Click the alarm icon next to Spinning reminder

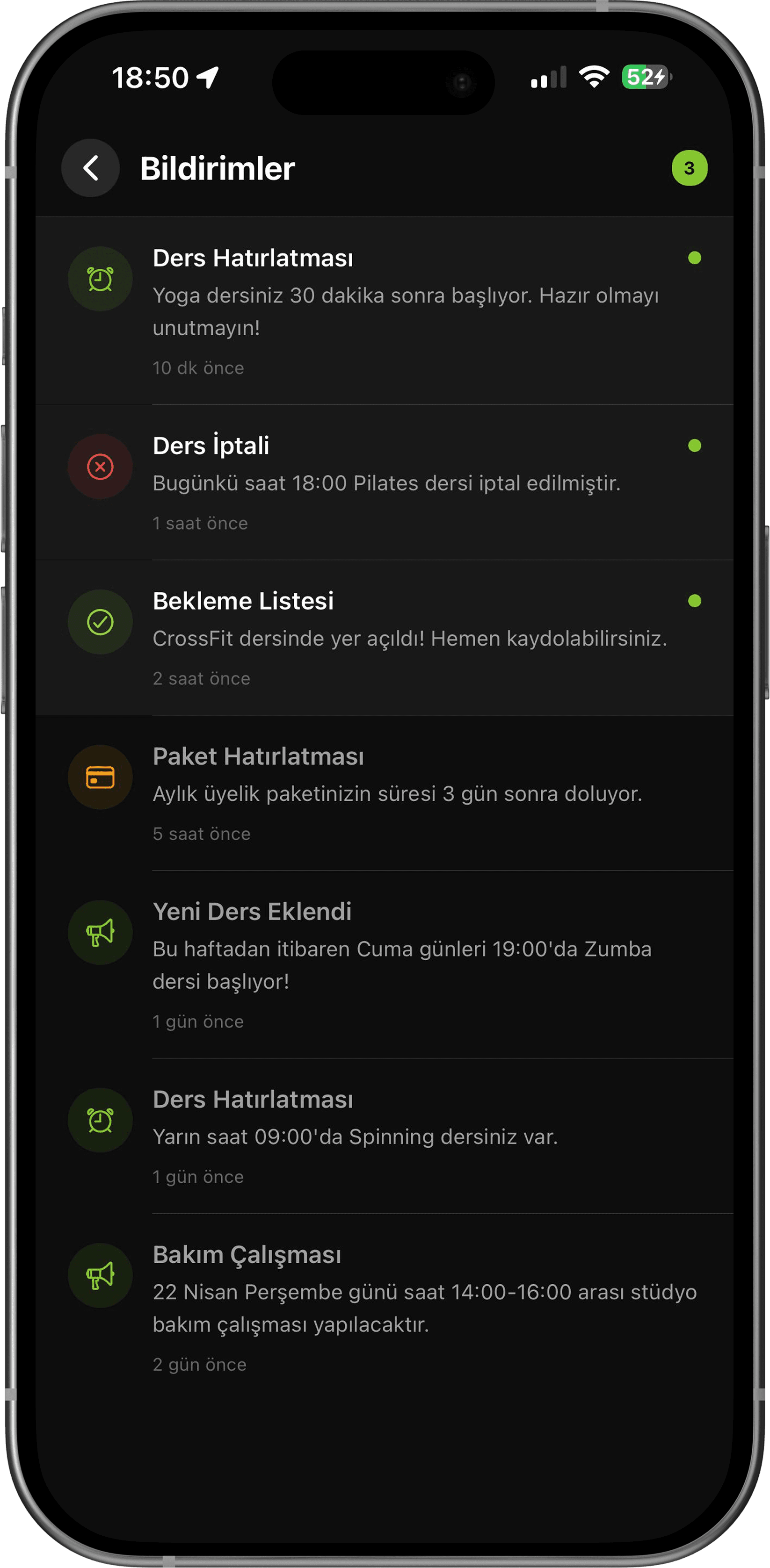pos(101,1120)
